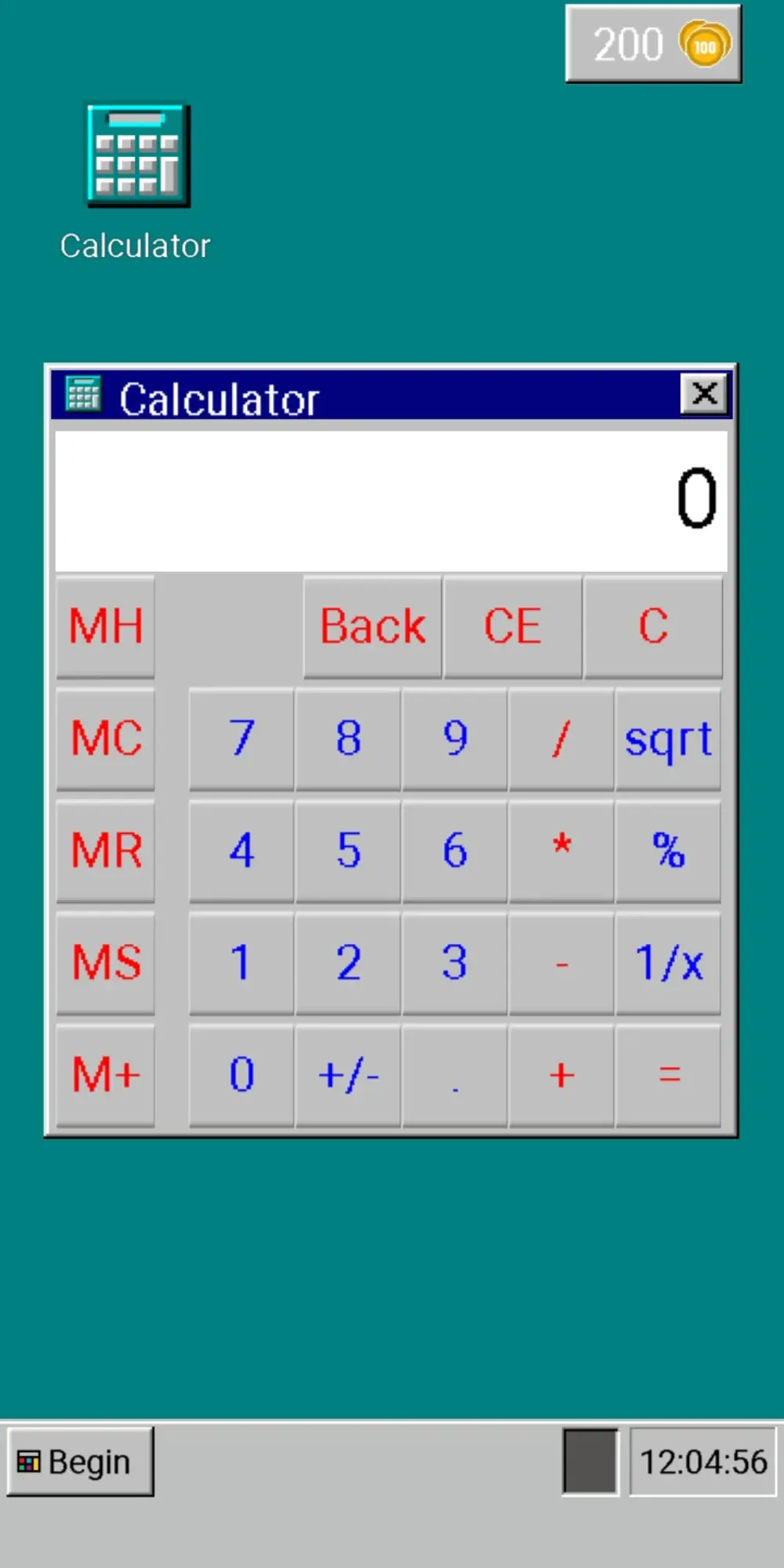Click the coin balance display showing 200
The width and height of the screenshot is (784, 1568).
[653, 43]
